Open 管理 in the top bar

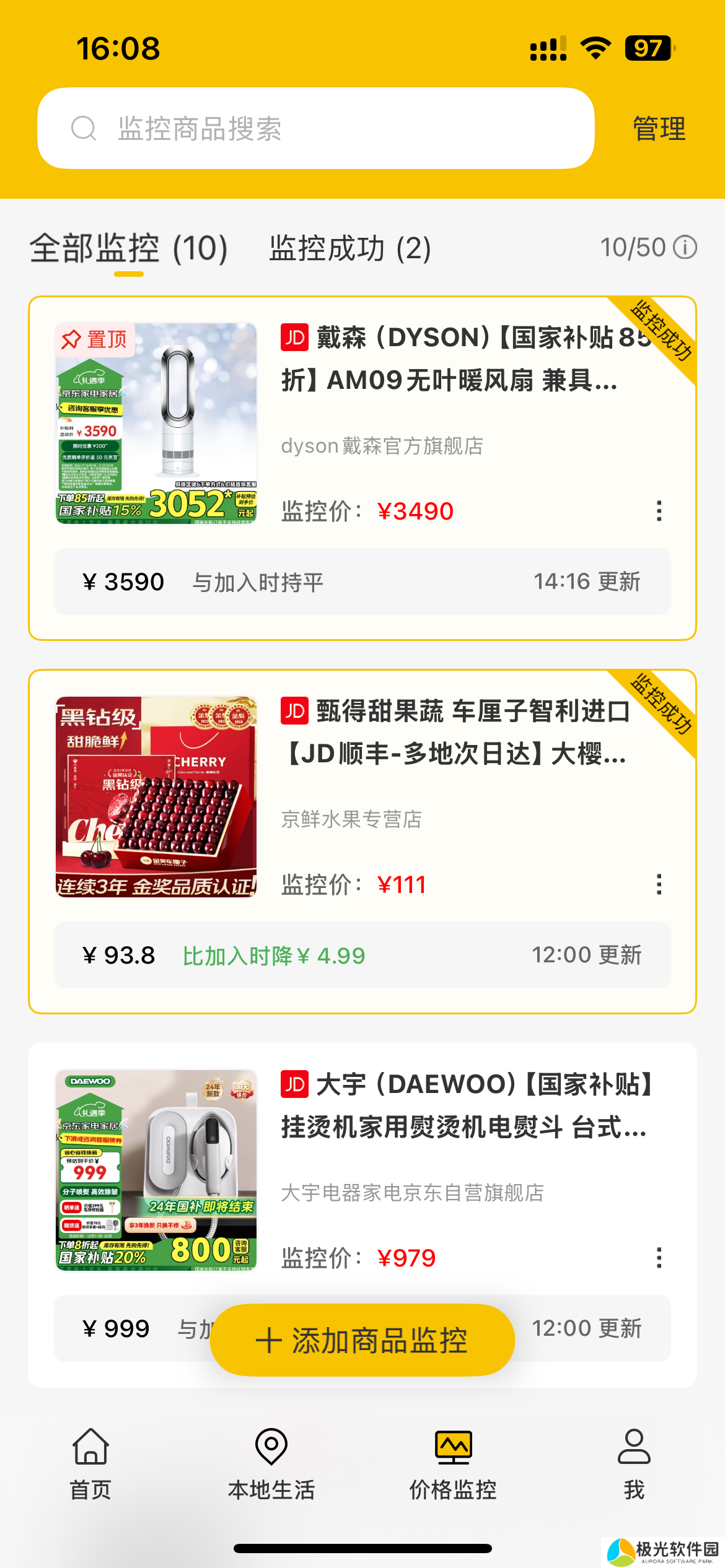[x=659, y=129]
